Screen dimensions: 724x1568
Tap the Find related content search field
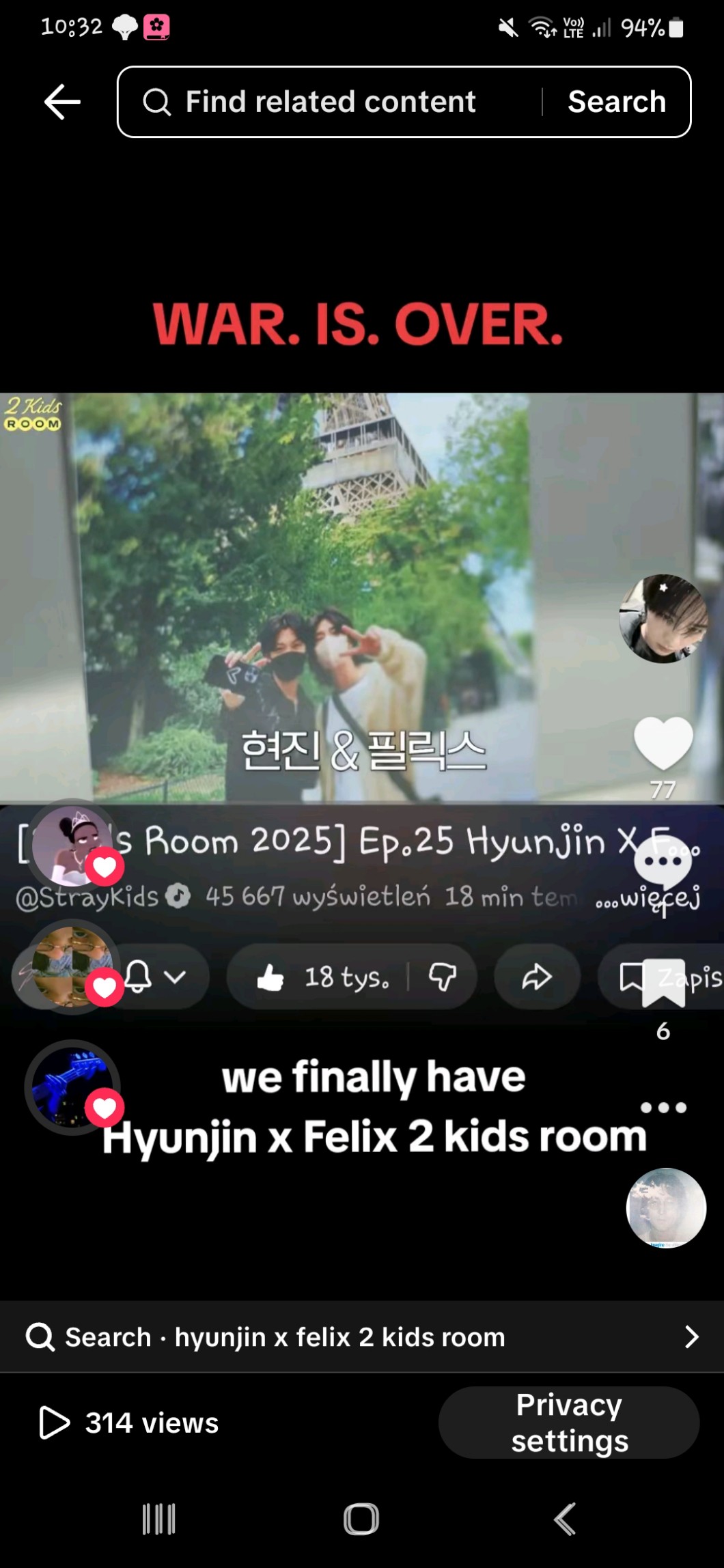tap(330, 102)
